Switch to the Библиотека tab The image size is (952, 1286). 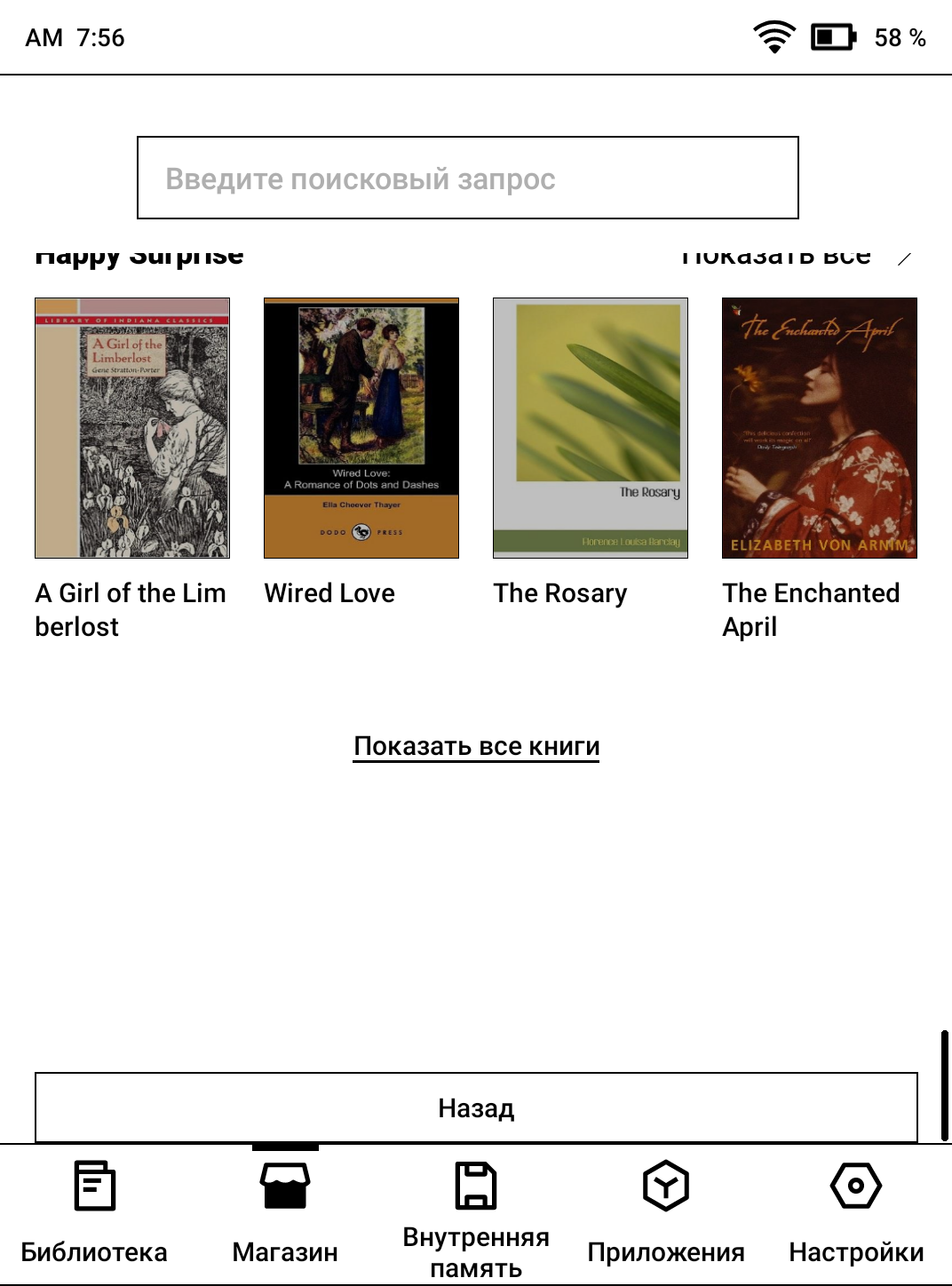(x=94, y=1213)
